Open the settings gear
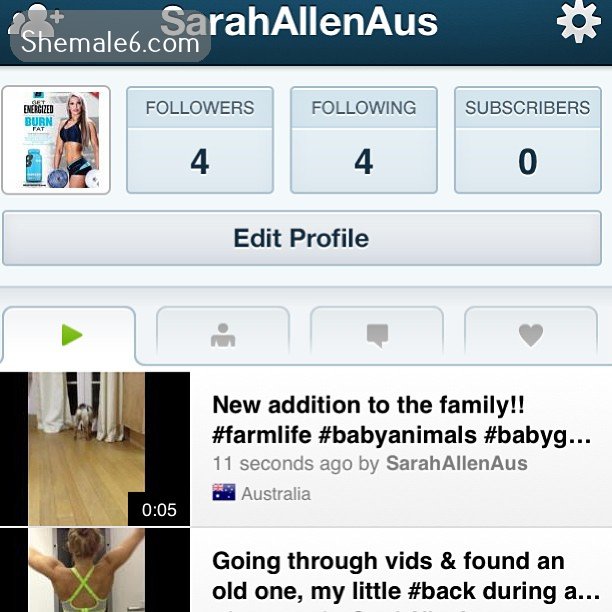 (x=578, y=21)
